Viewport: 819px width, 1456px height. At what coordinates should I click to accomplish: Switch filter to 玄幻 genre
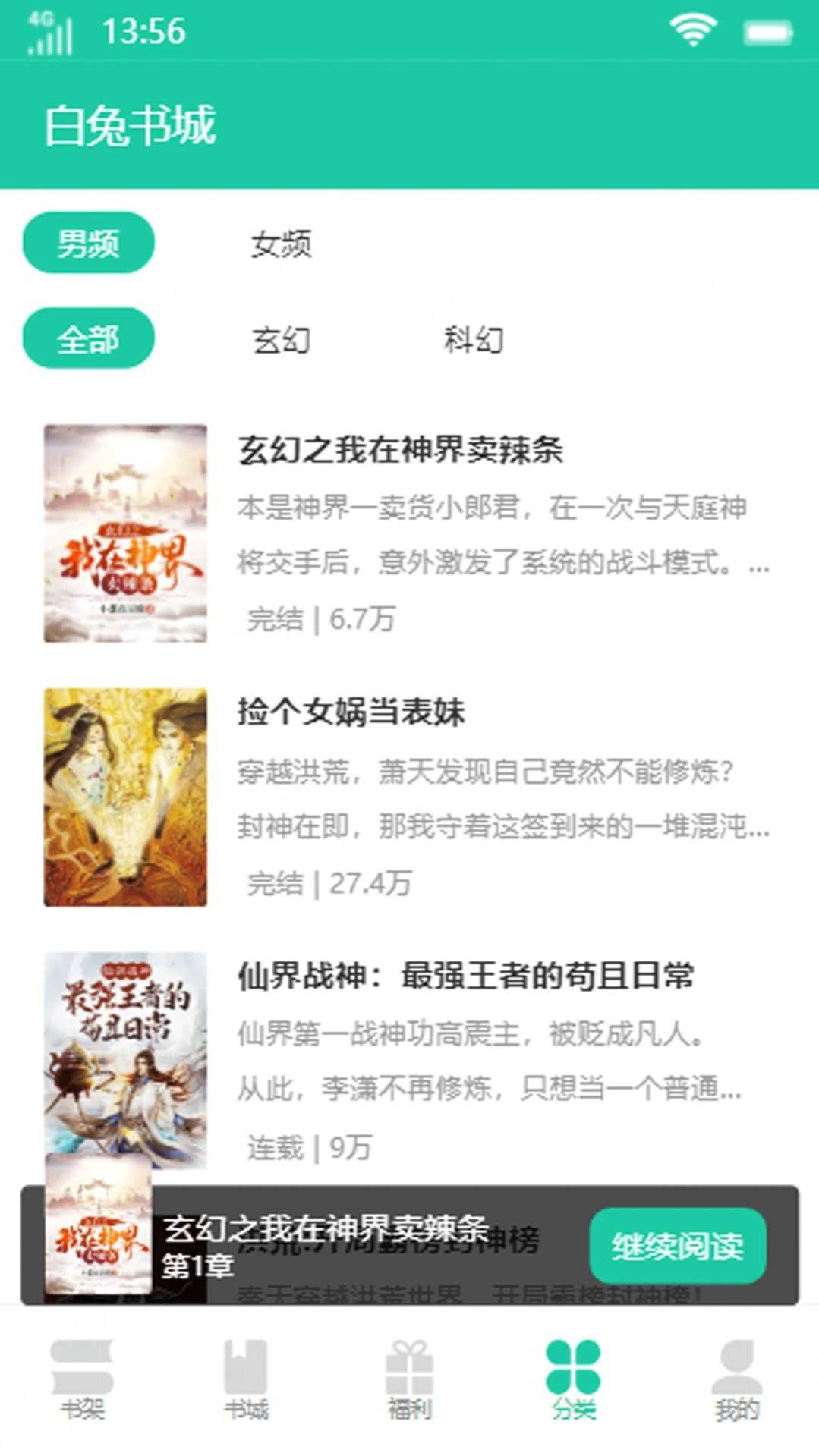pos(280,341)
